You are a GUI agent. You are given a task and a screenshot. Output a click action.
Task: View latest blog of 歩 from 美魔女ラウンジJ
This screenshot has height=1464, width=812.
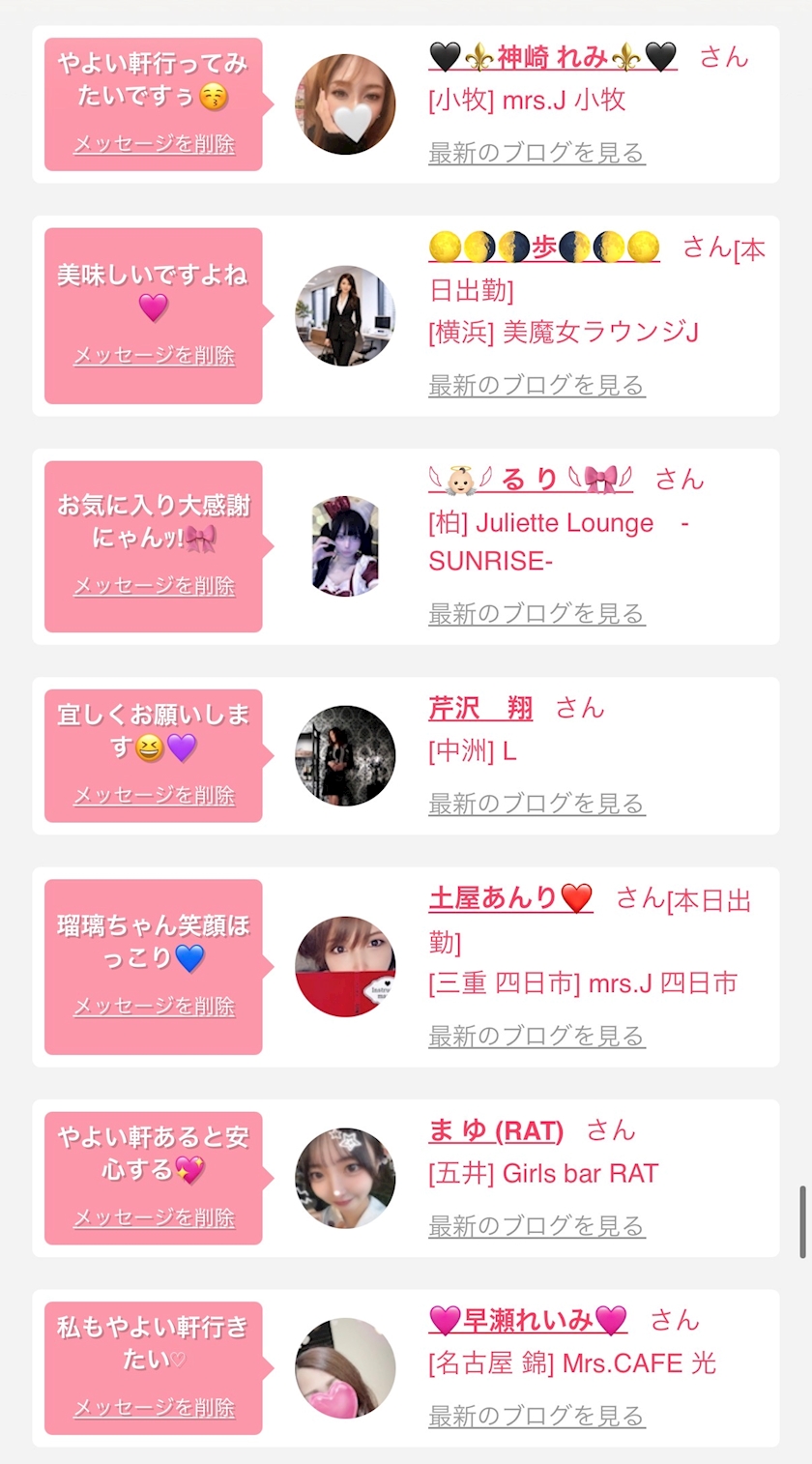536,386
